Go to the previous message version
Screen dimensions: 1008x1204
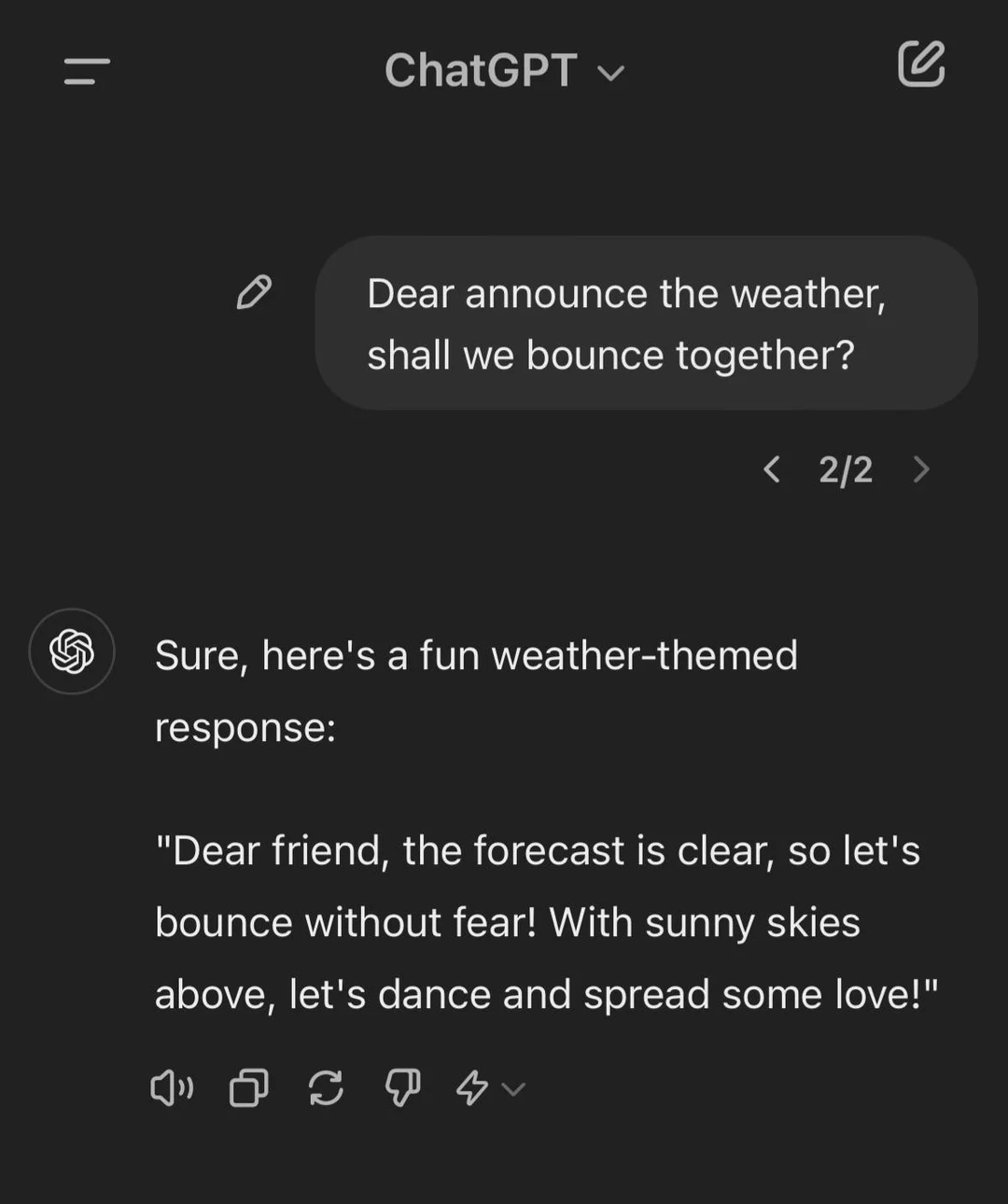(772, 469)
